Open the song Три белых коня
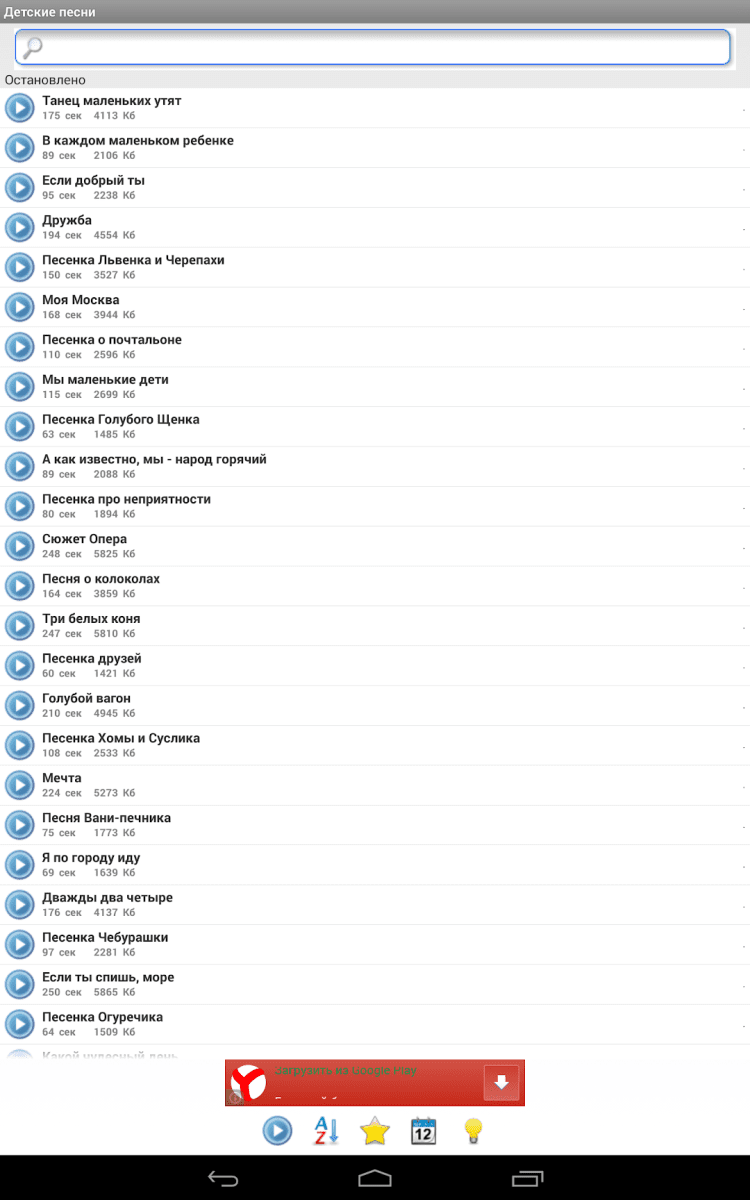Screen dimensions: 750x1200 [x=91, y=619]
